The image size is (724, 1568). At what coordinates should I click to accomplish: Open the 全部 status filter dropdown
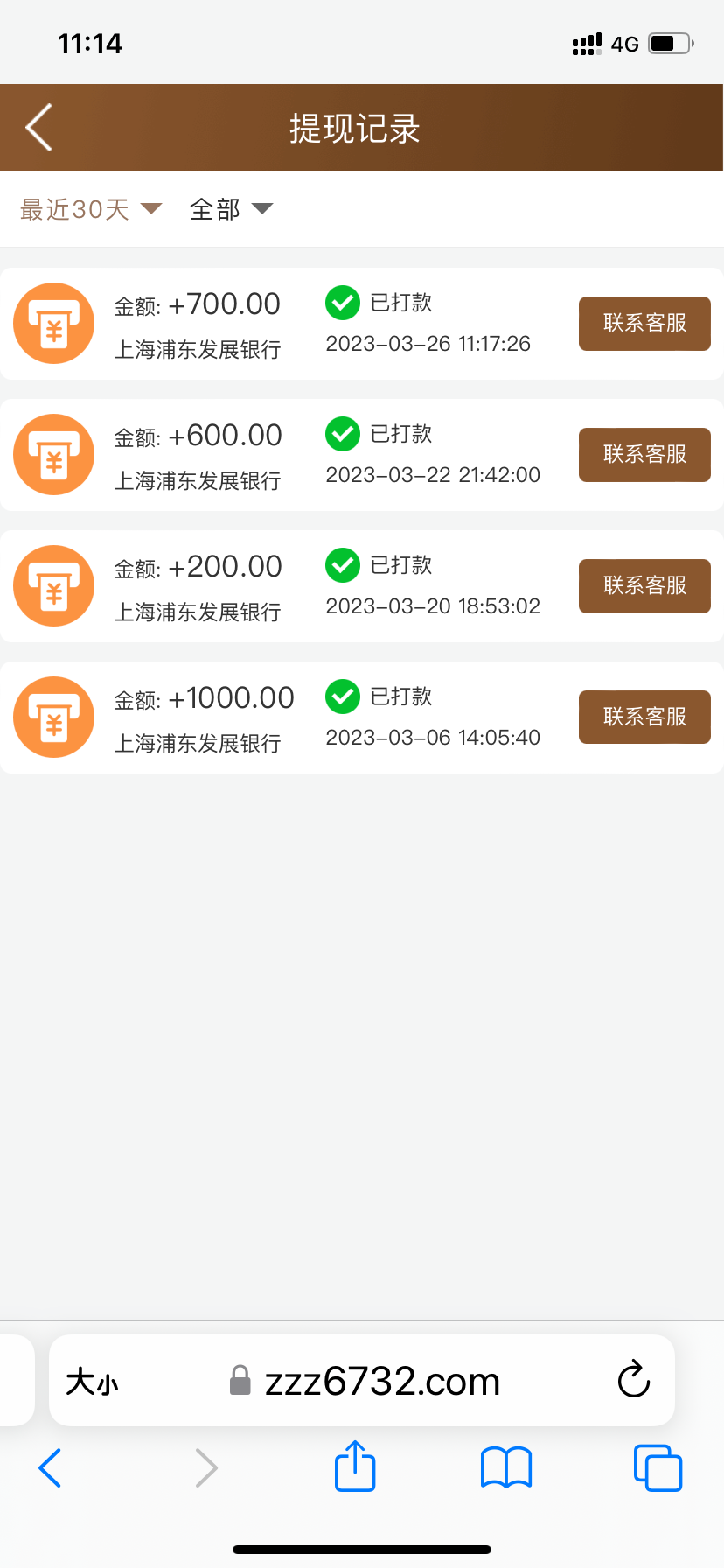(214, 209)
